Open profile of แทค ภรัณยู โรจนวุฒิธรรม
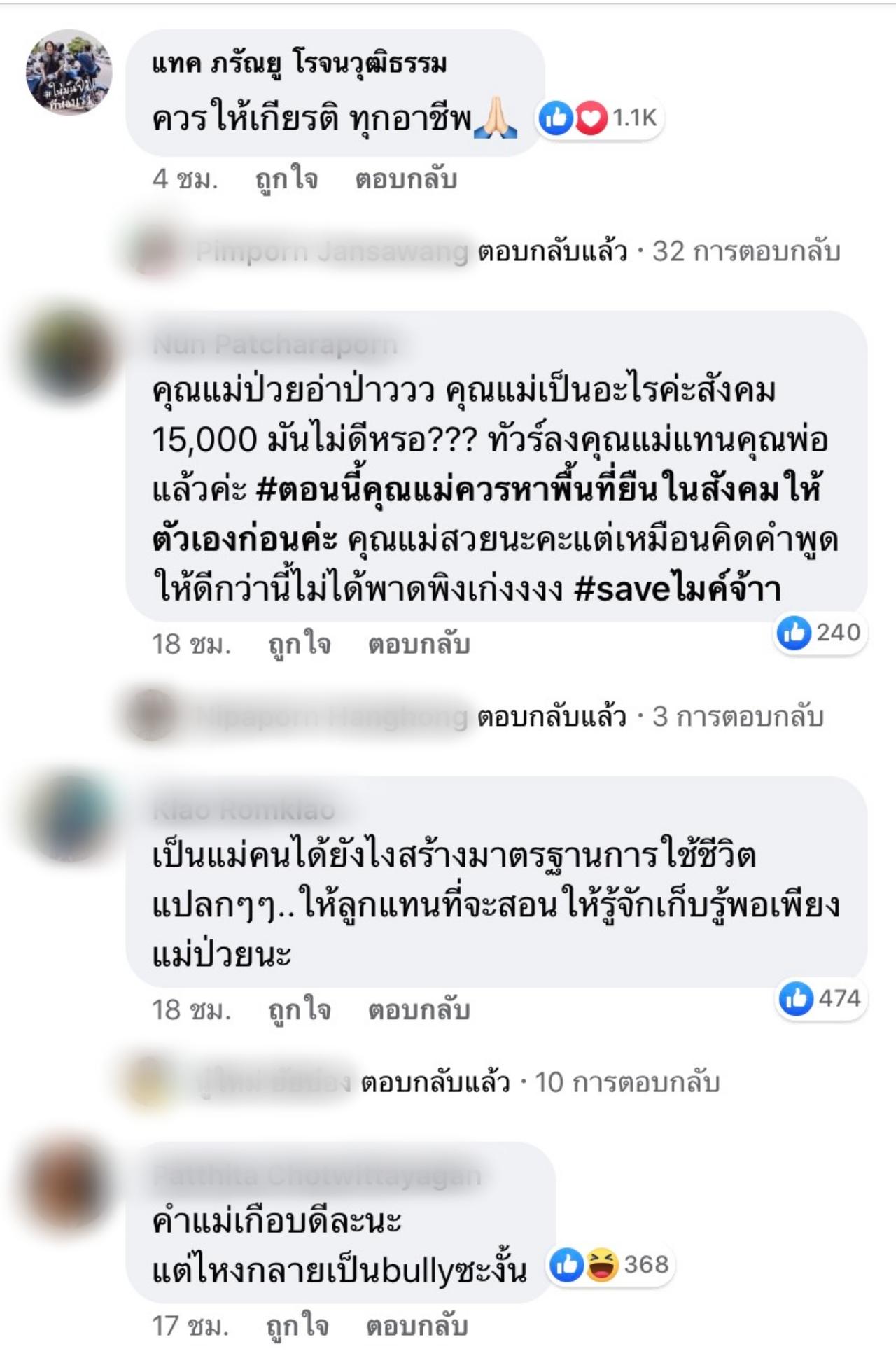This screenshot has width=896, height=1358. (x=299, y=64)
